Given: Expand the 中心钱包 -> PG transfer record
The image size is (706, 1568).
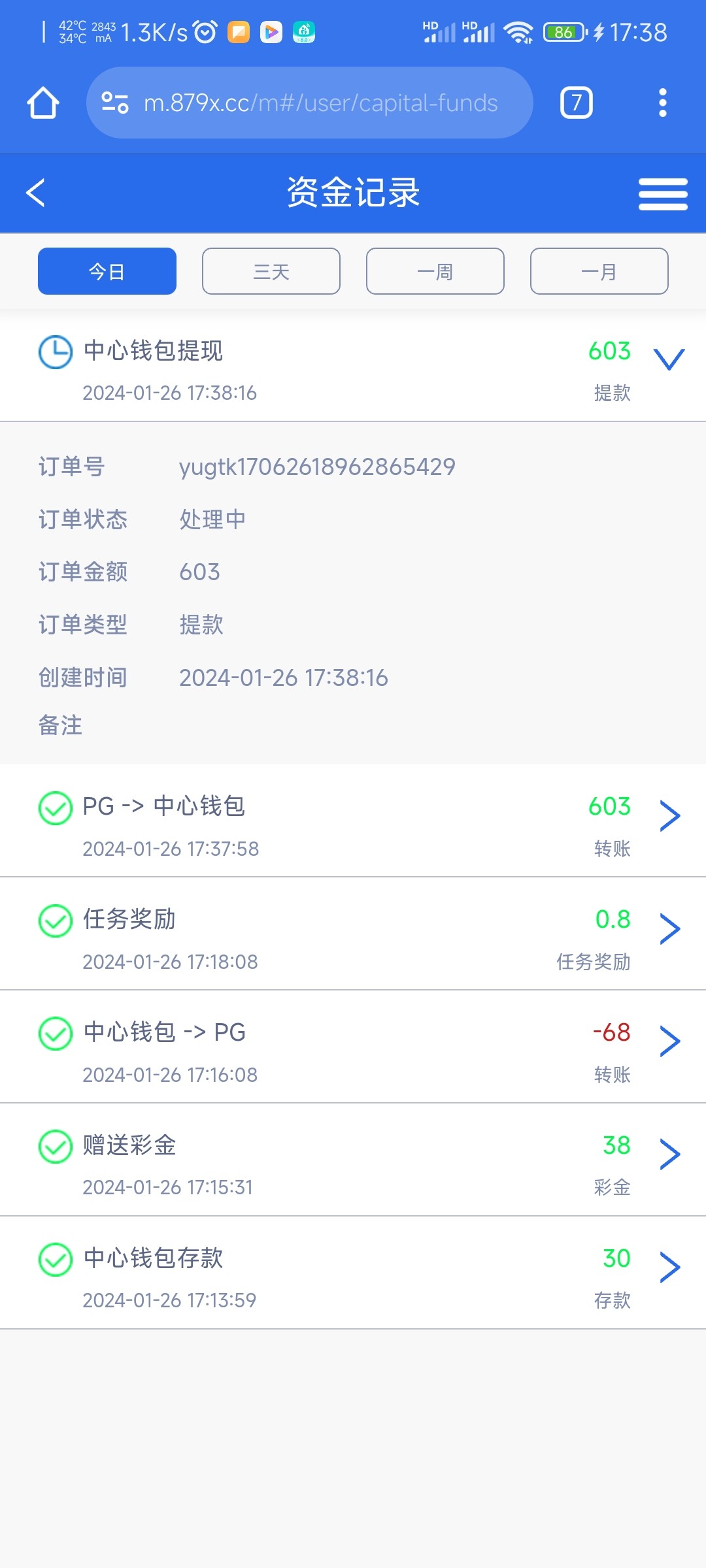Looking at the screenshot, I should coord(669,1041).
